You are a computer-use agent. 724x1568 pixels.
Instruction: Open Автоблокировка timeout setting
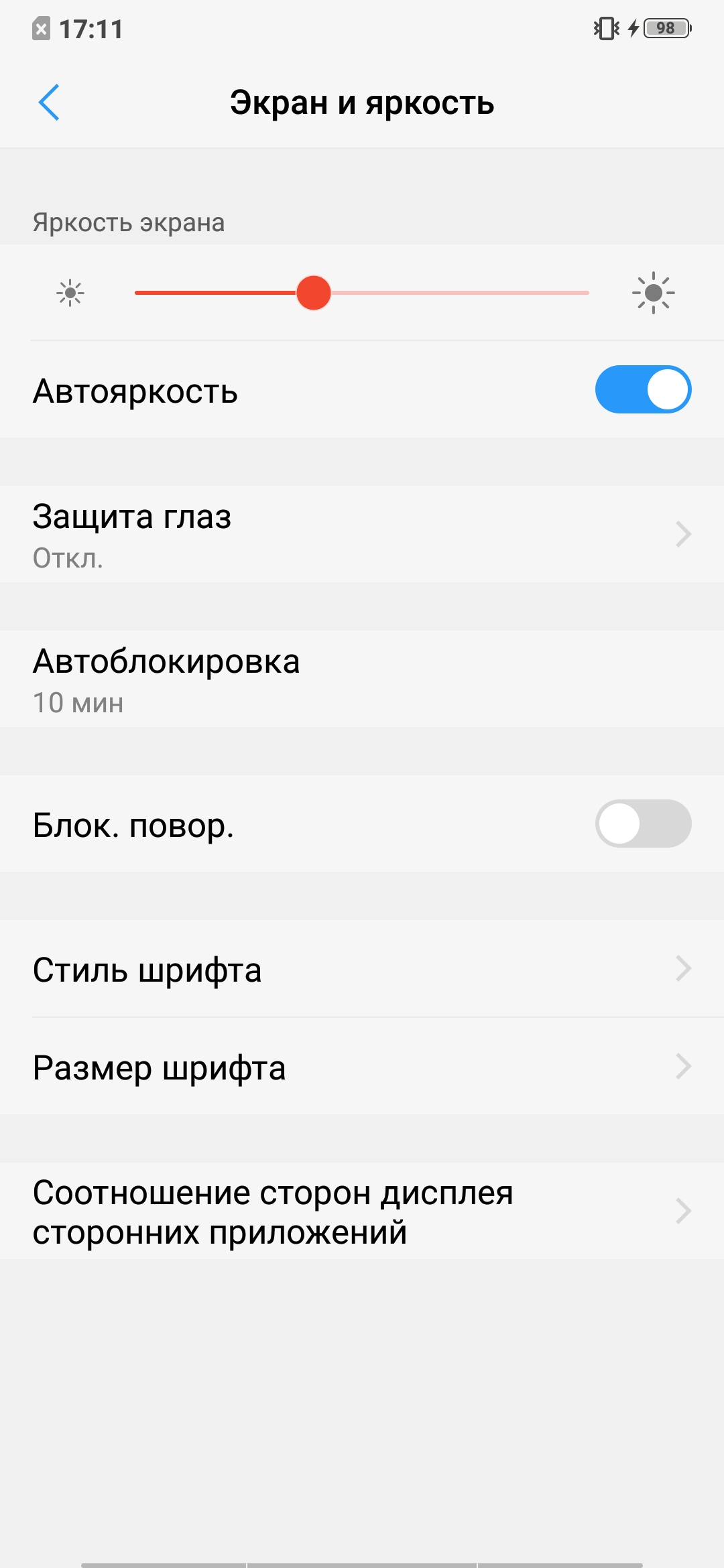click(x=362, y=679)
